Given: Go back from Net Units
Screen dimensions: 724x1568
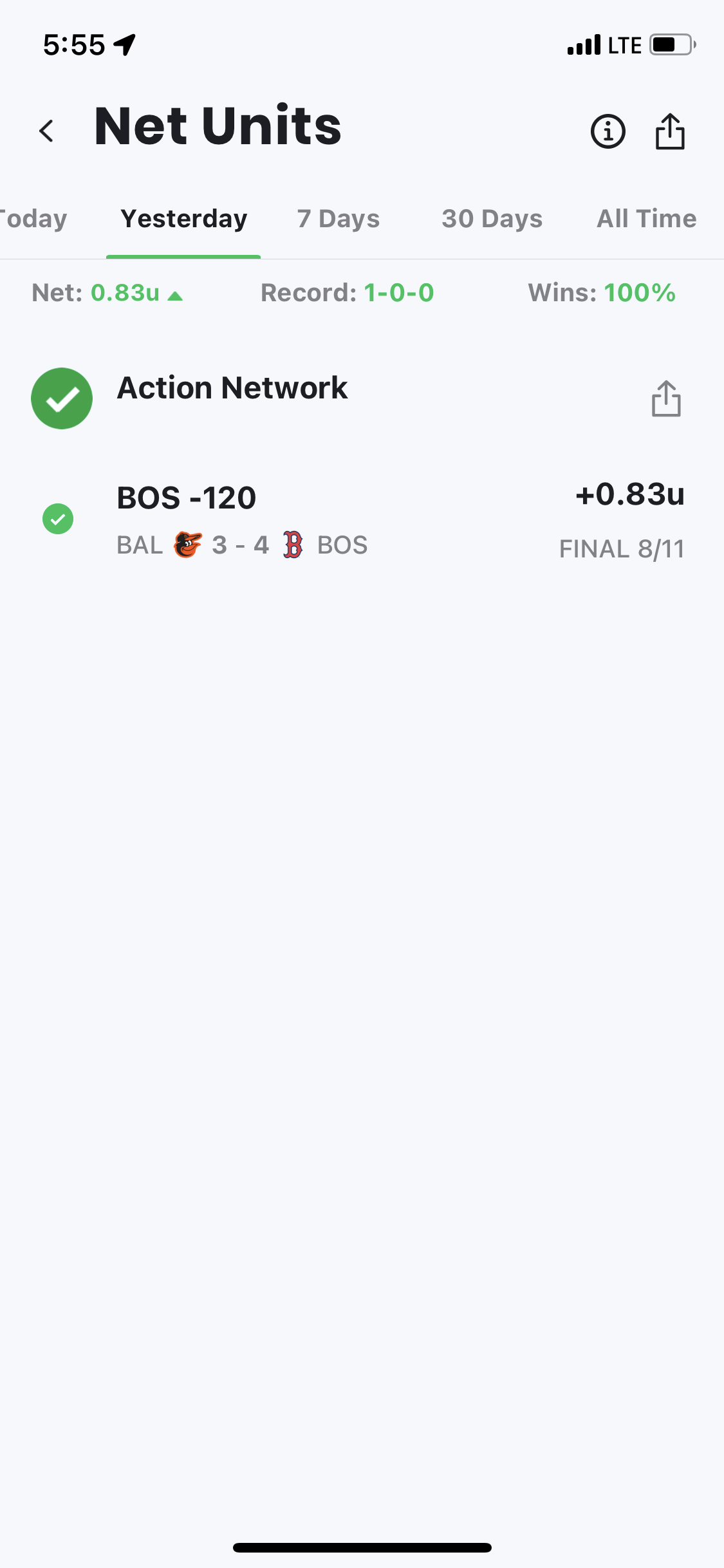Looking at the screenshot, I should [x=46, y=131].
